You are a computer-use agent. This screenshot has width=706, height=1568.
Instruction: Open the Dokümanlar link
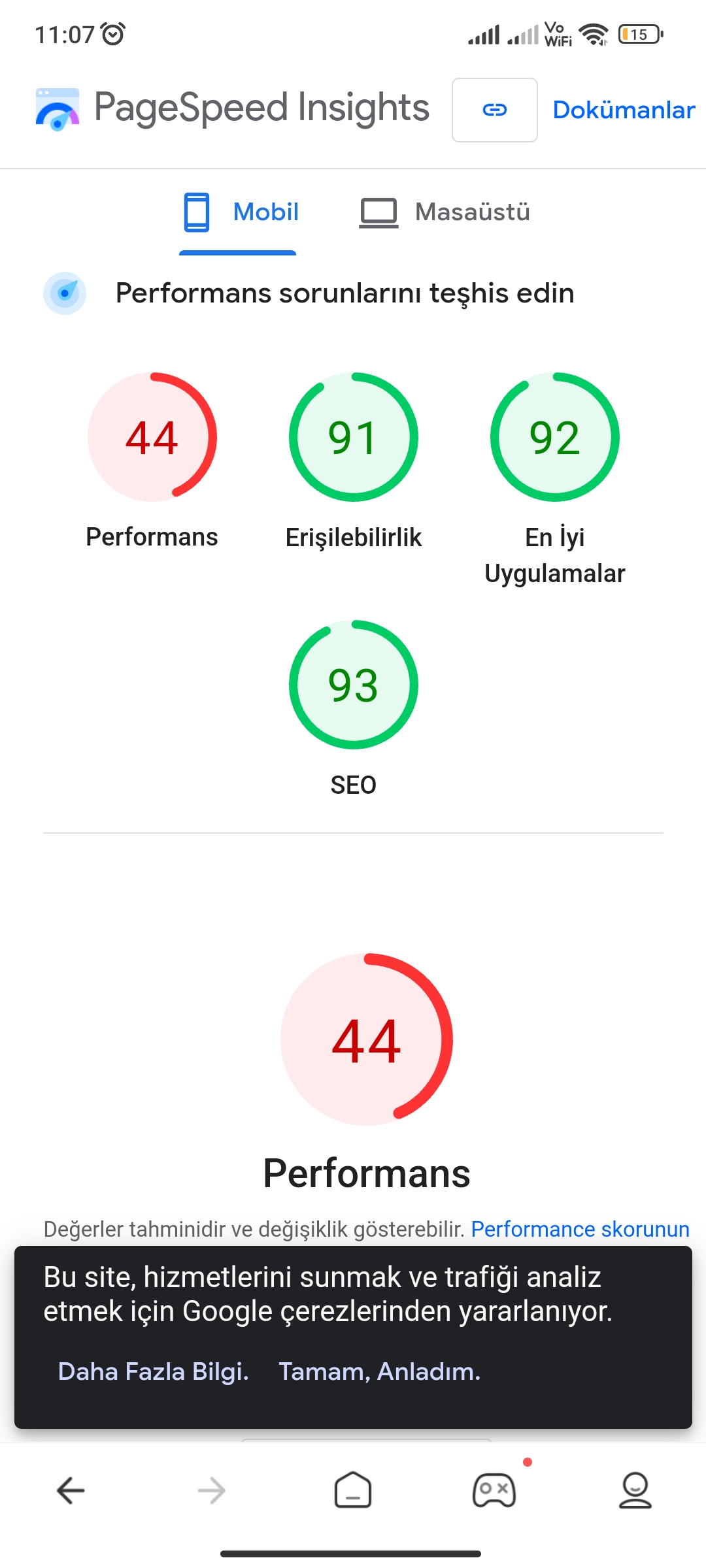624,110
